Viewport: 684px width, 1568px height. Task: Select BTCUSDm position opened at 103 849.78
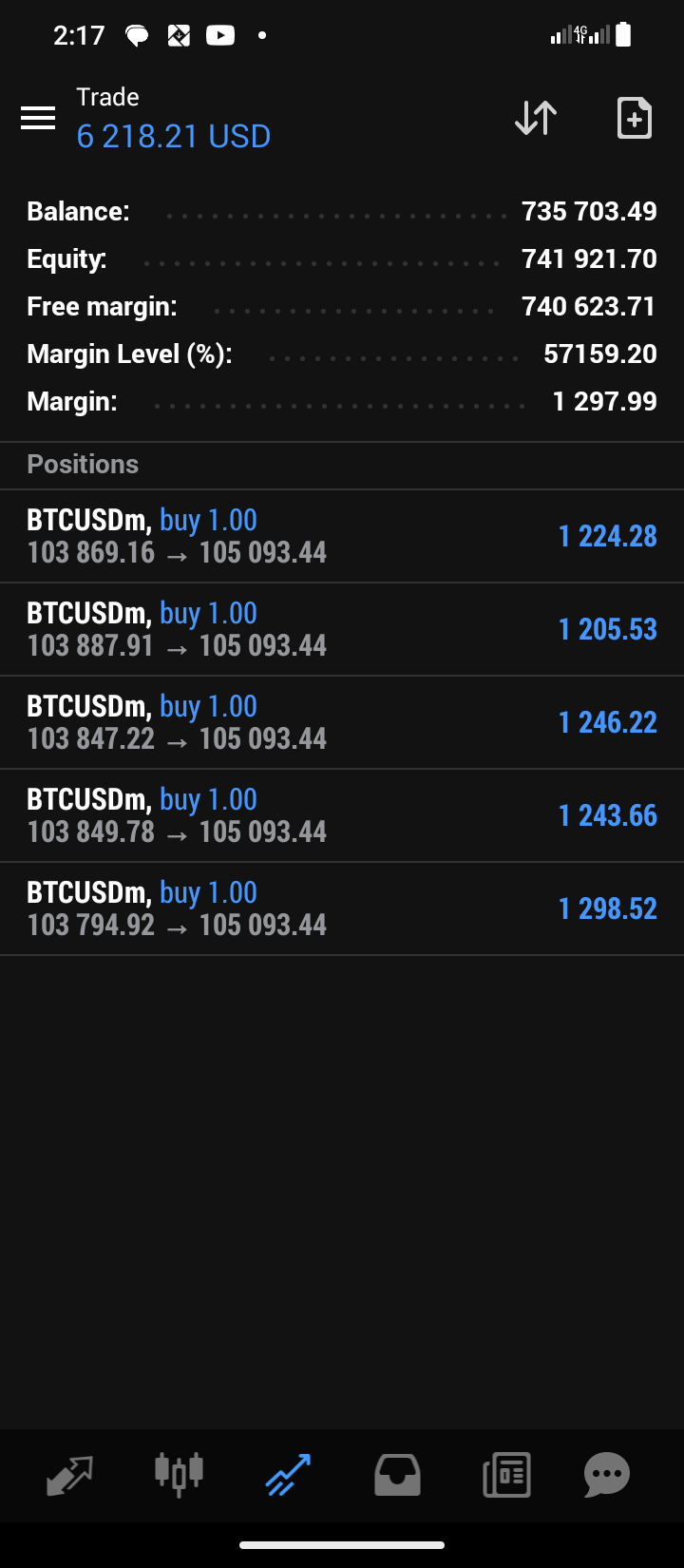(x=342, y=815)
